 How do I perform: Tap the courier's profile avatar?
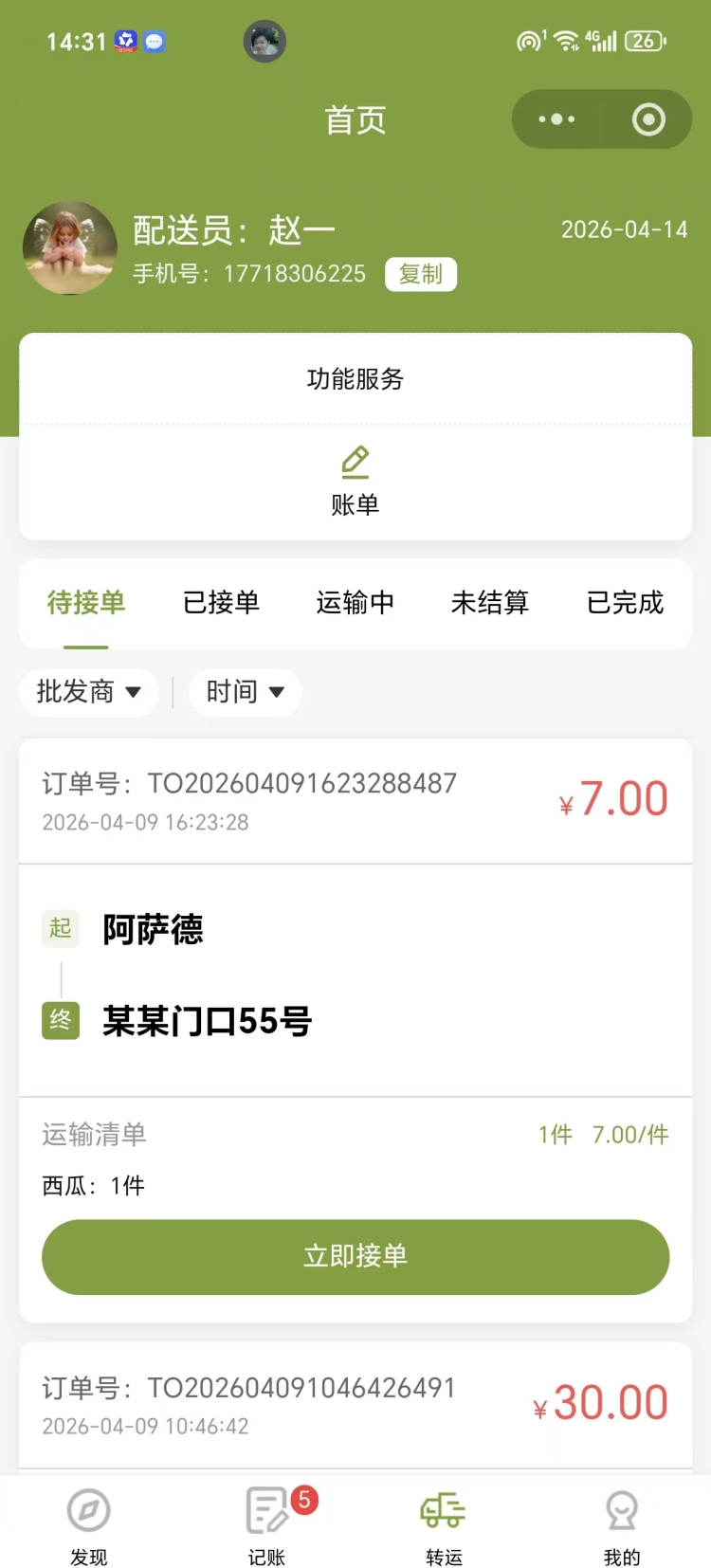tap(70, 248)
